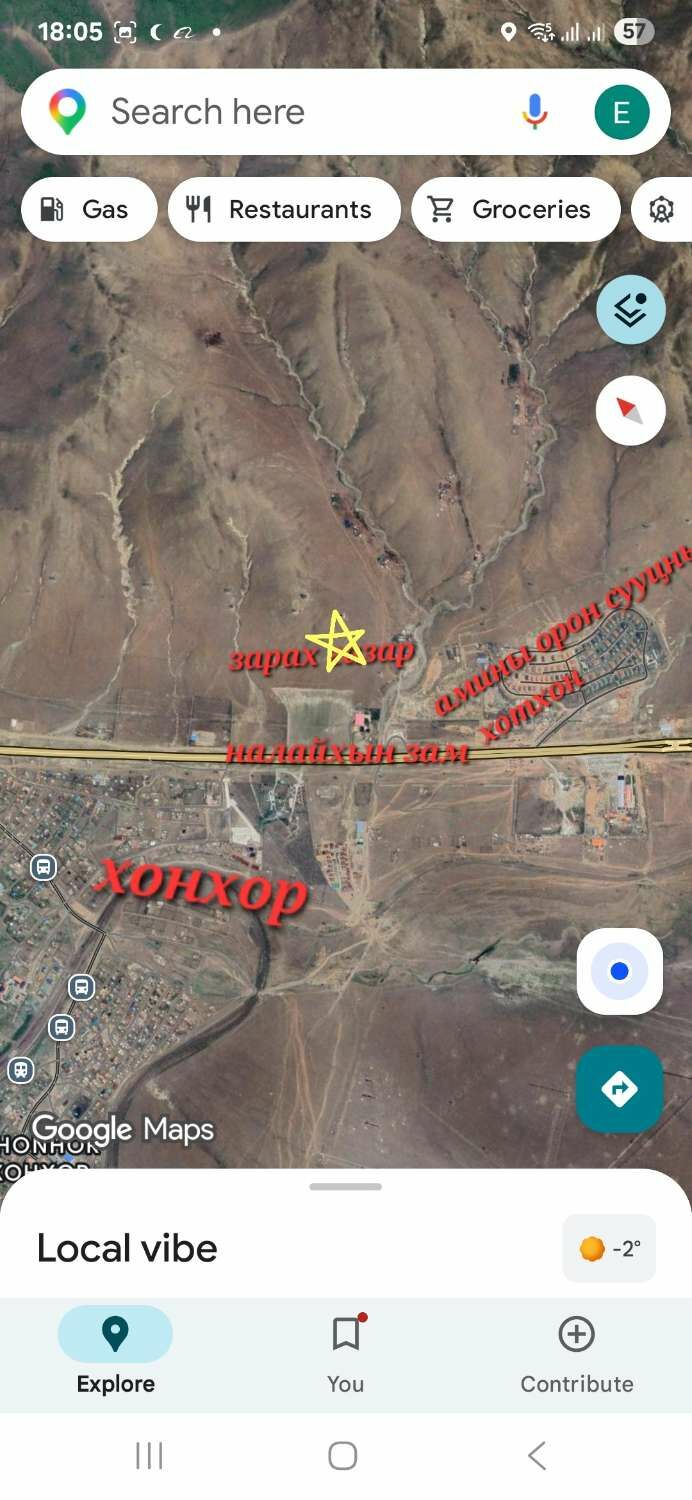Select the Gas filter chip
692x1500 pixels.
click(x=88, y=209)
